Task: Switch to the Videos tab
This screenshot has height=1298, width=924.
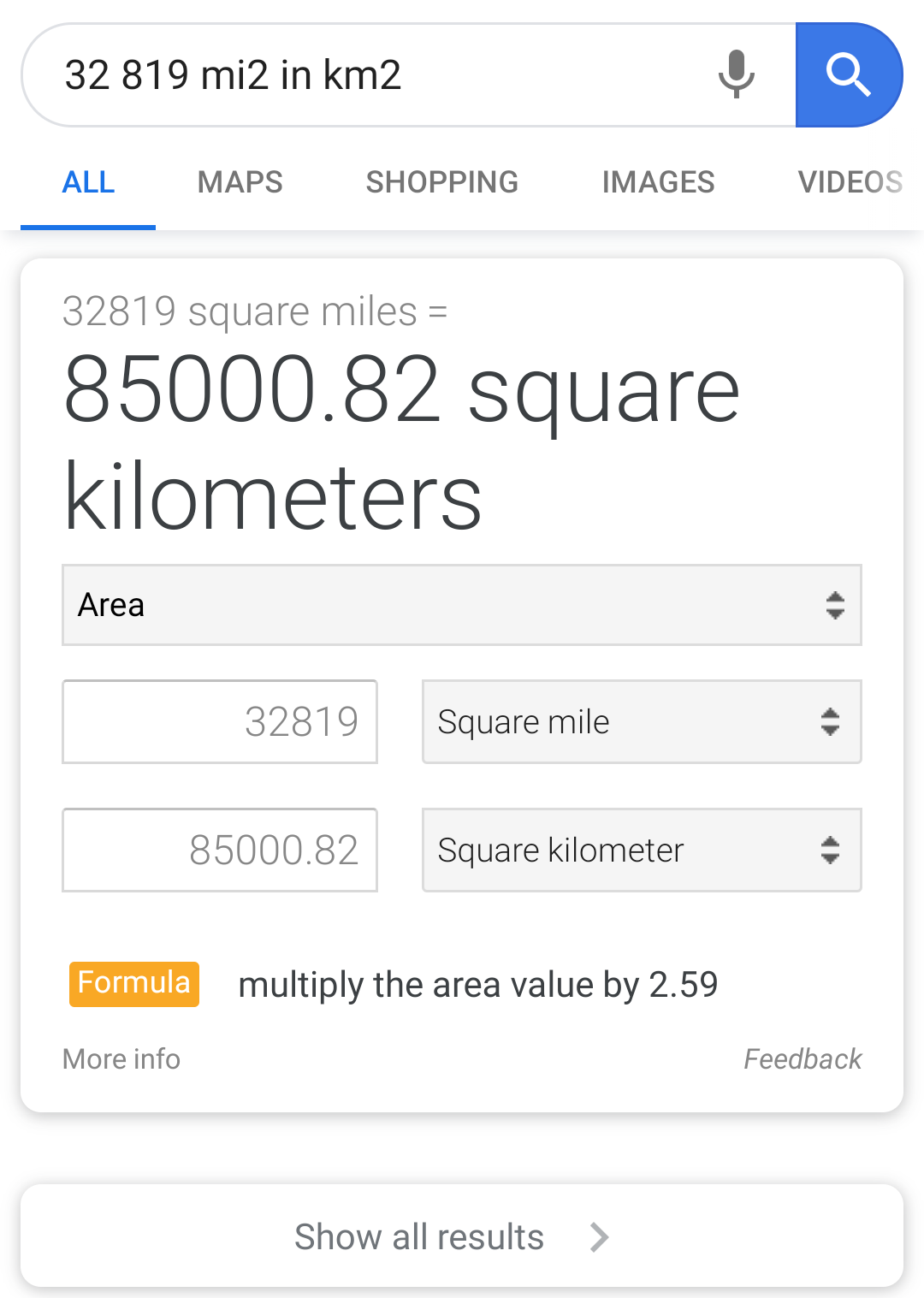Action: click(850, 182)
